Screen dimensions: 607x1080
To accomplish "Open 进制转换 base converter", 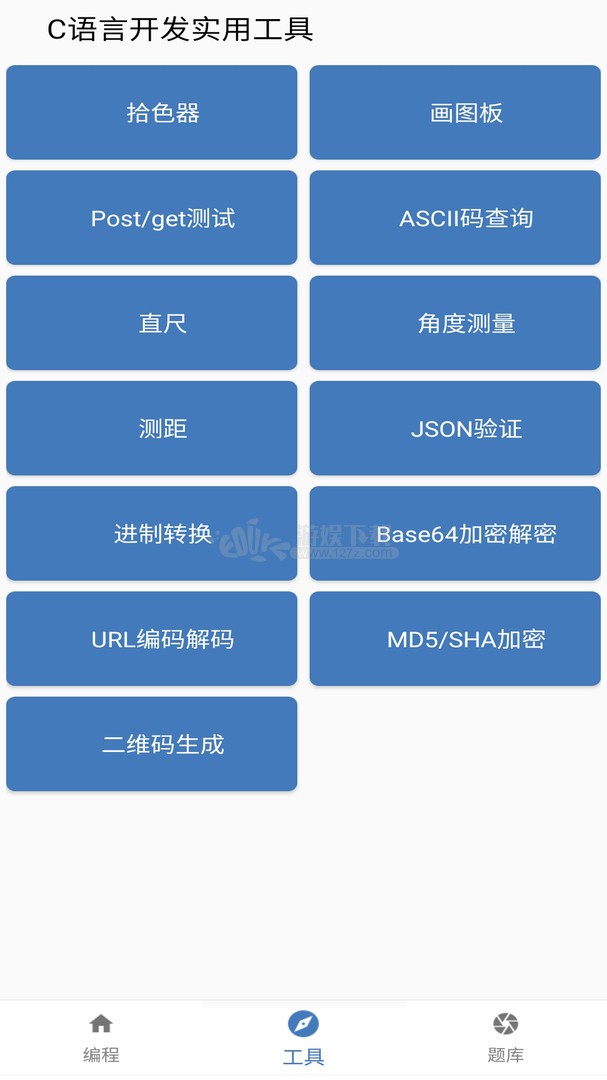I will tap(152, 534).
